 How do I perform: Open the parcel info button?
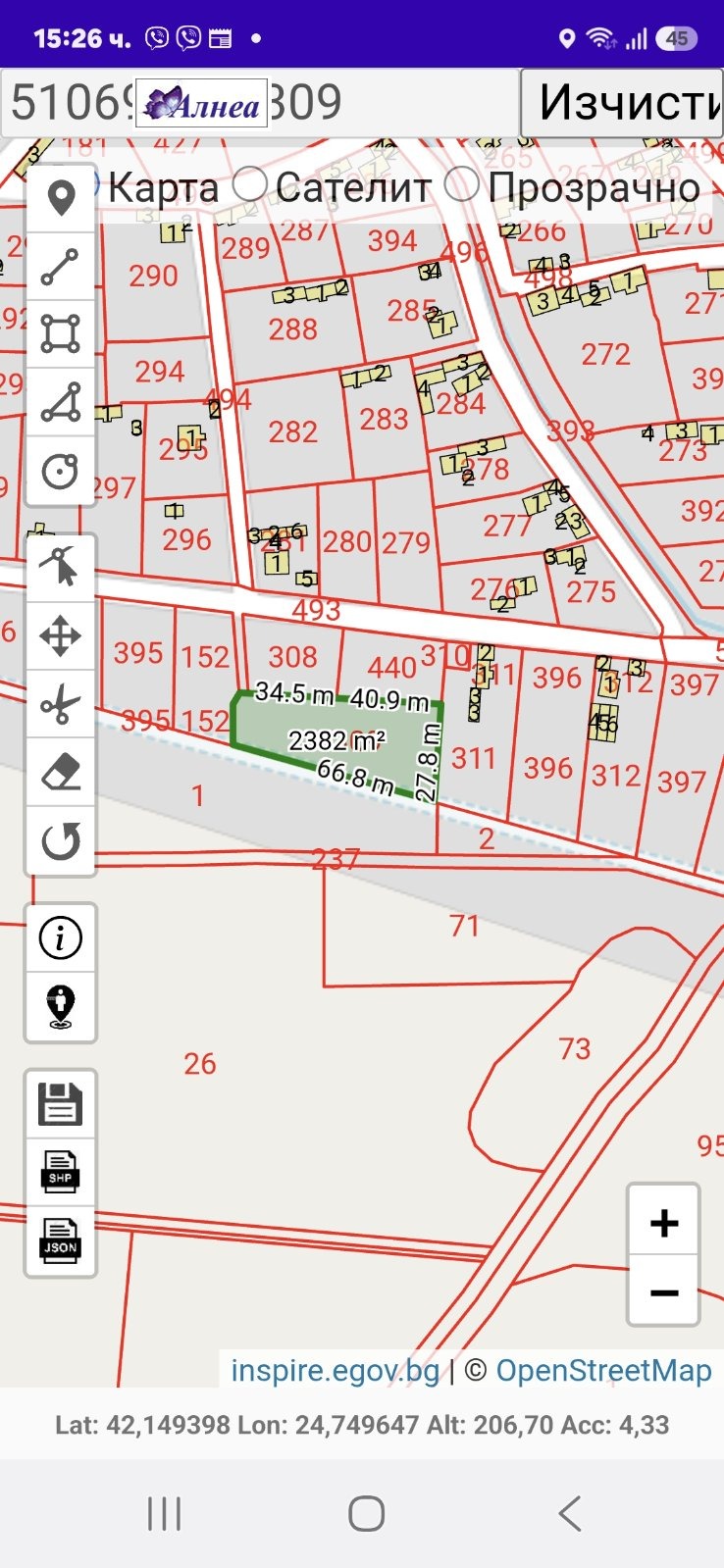[x=61, y=938]
